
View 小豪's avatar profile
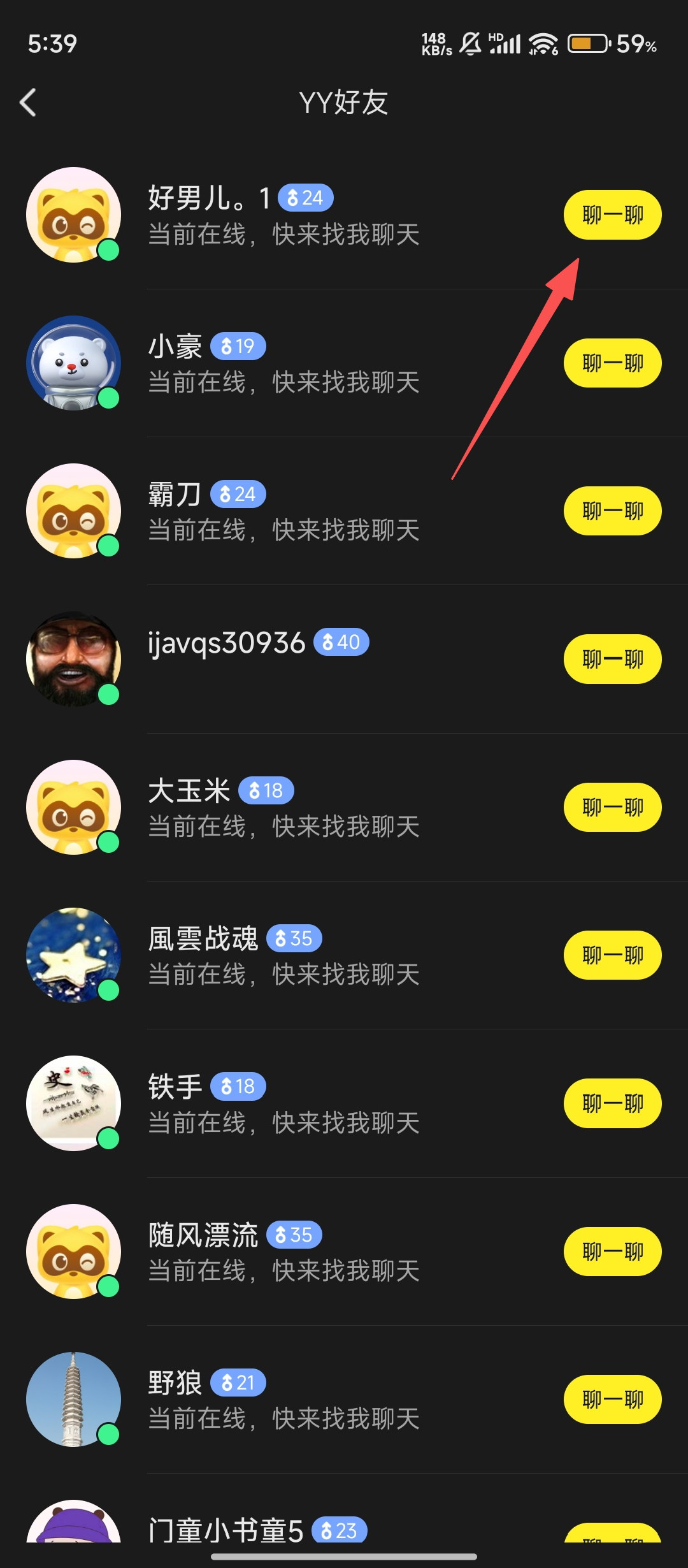tap(73, 363)
